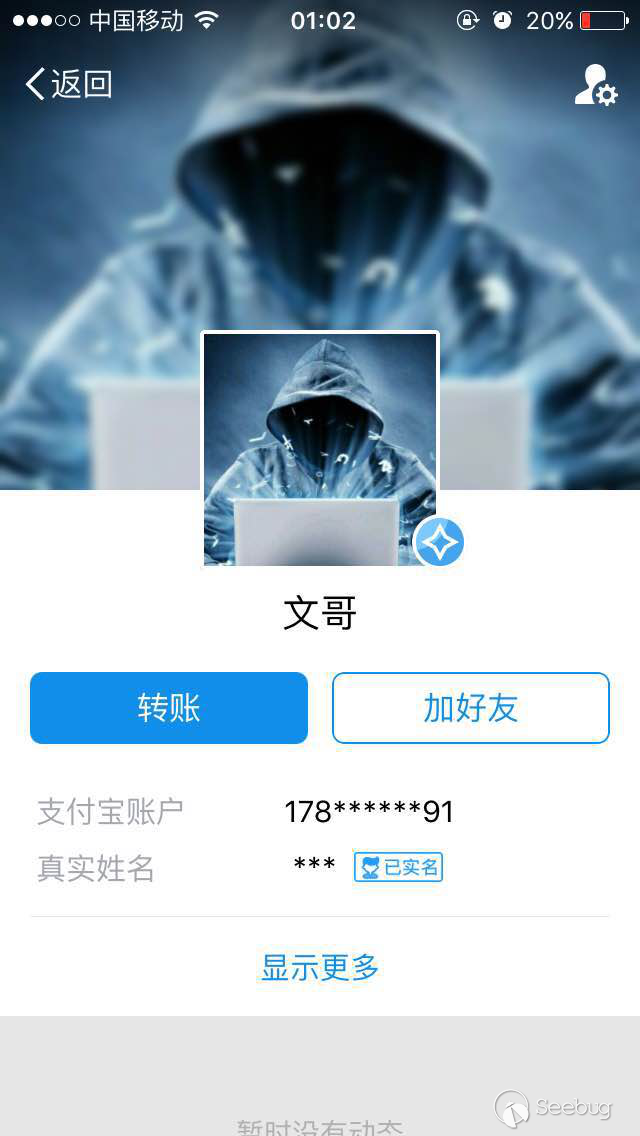Image resolution: width=640 pixels, height=1136 pixels.
Task: Expand details with 显示更多
Action: [320, 967]
